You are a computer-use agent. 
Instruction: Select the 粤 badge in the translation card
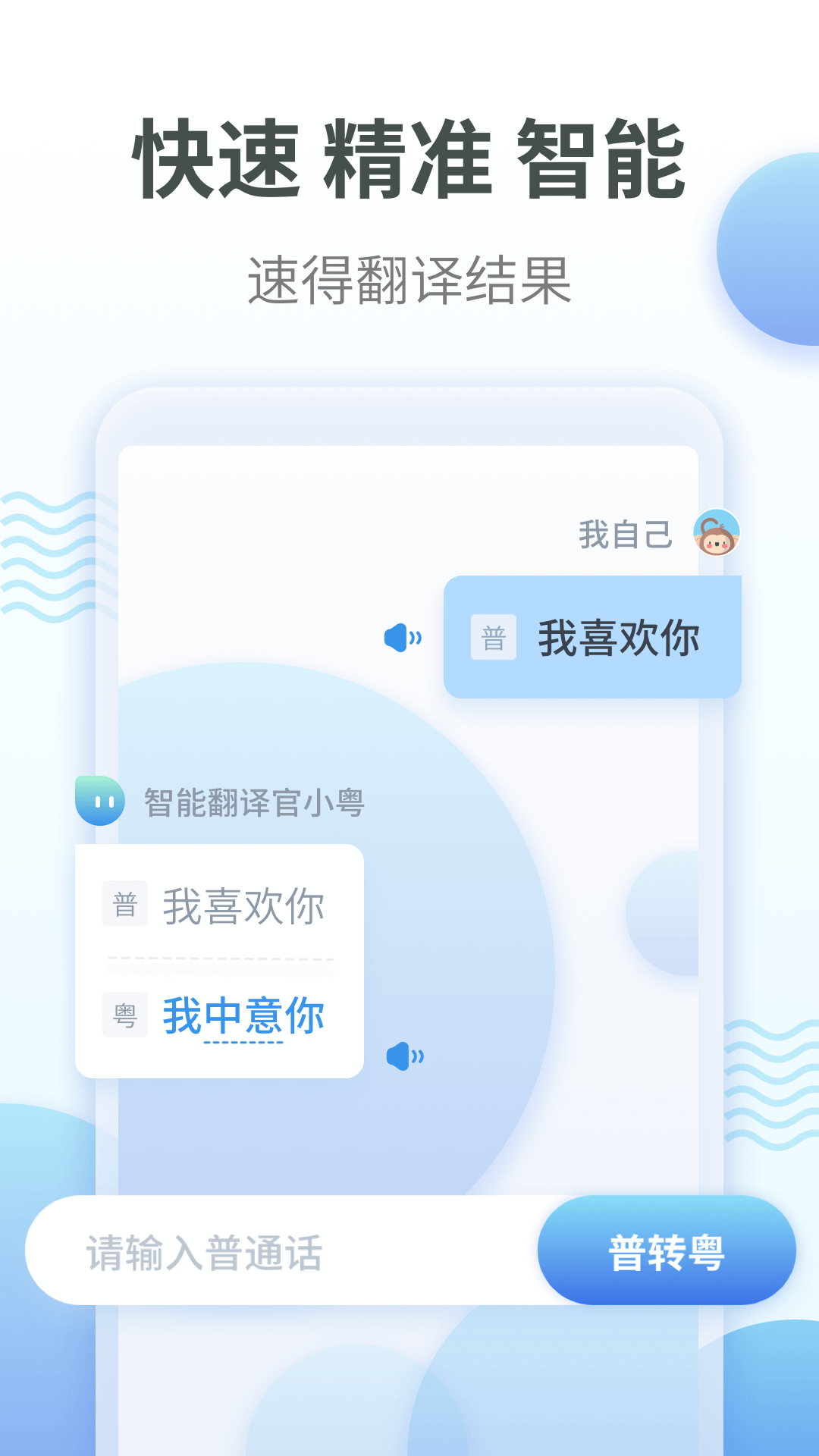(x=126, y=1014)
